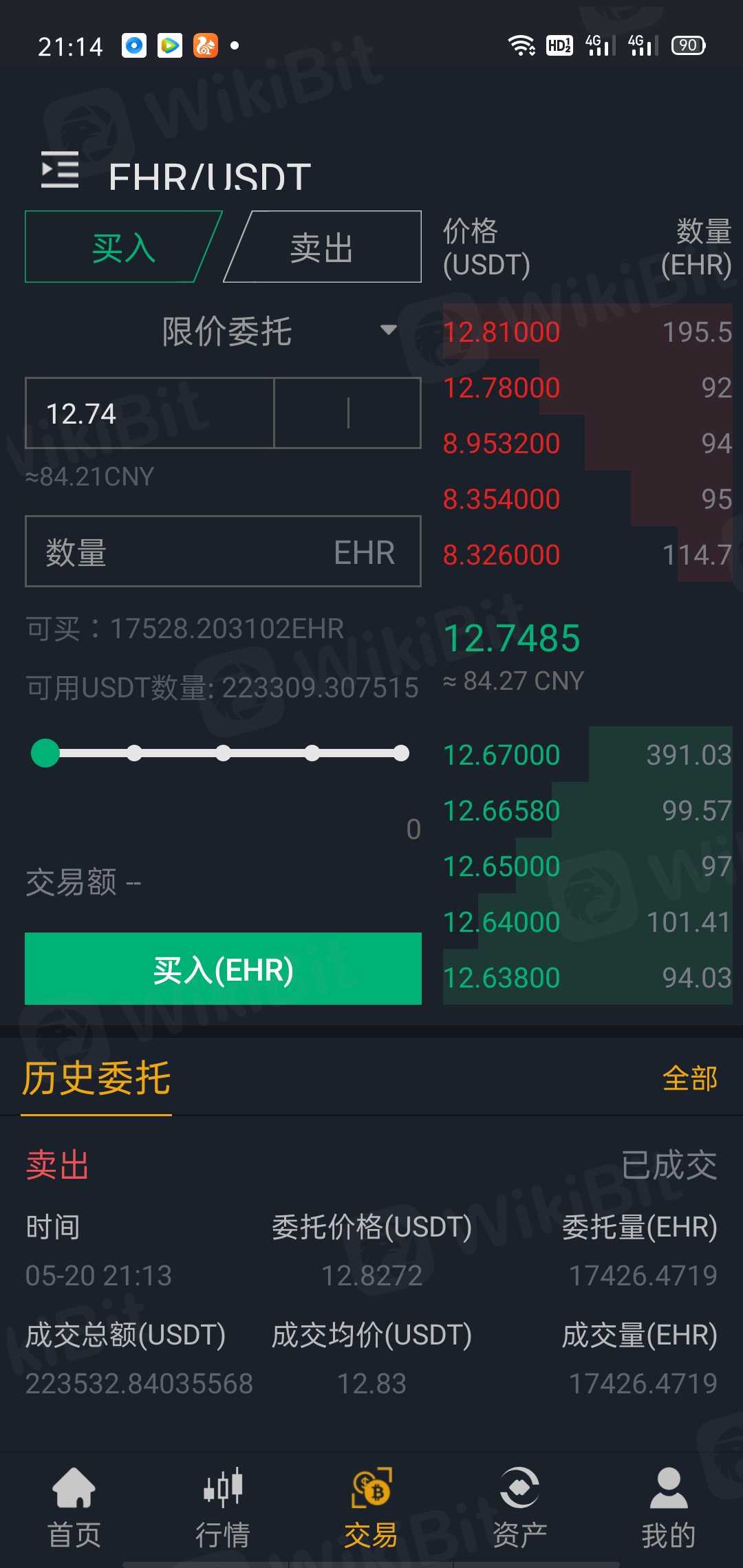Image resolution: width=743 pixels, height=1568 pixels.
Task: Pick the 8.326000 ask price row
Action: click(502, 555)
